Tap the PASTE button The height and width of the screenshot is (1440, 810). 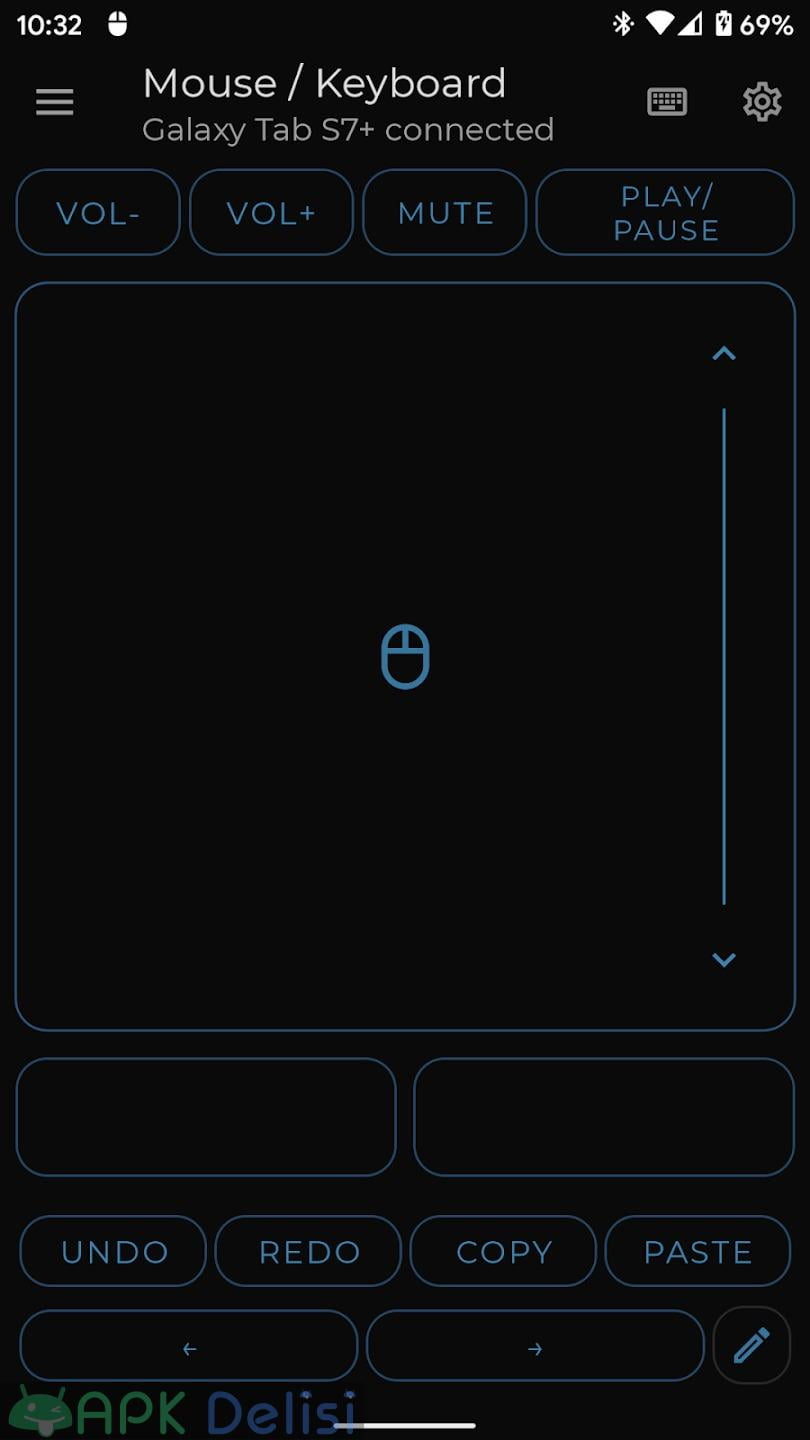(x=698, y=1251)
